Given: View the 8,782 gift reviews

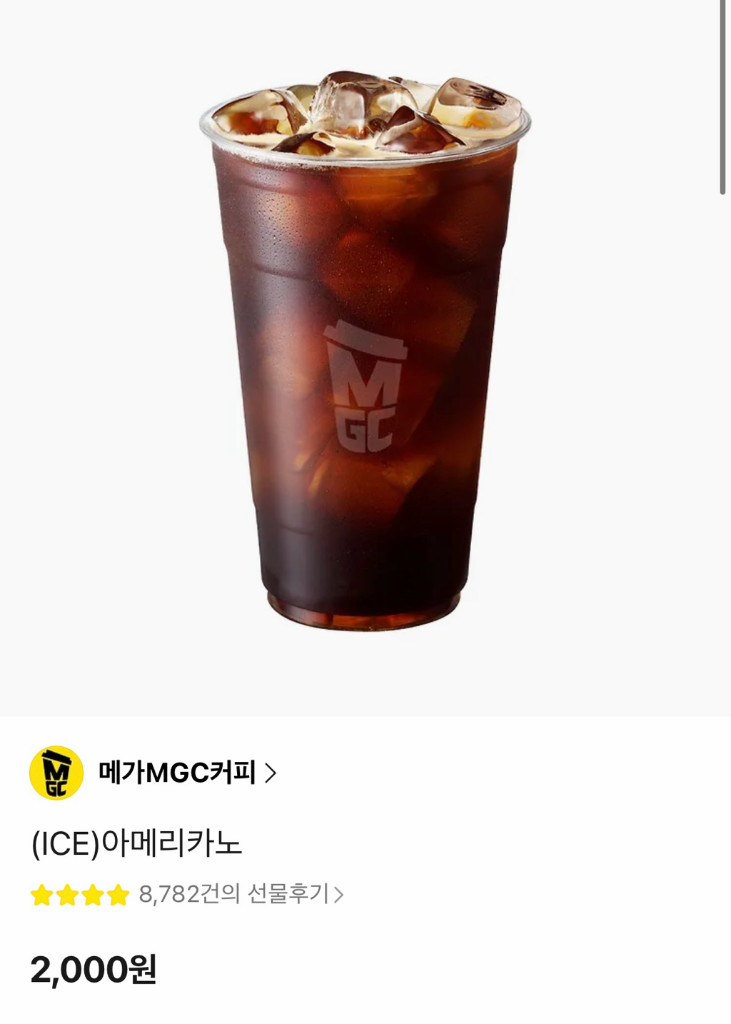Looking at the screenshot, I should point(240,894).
